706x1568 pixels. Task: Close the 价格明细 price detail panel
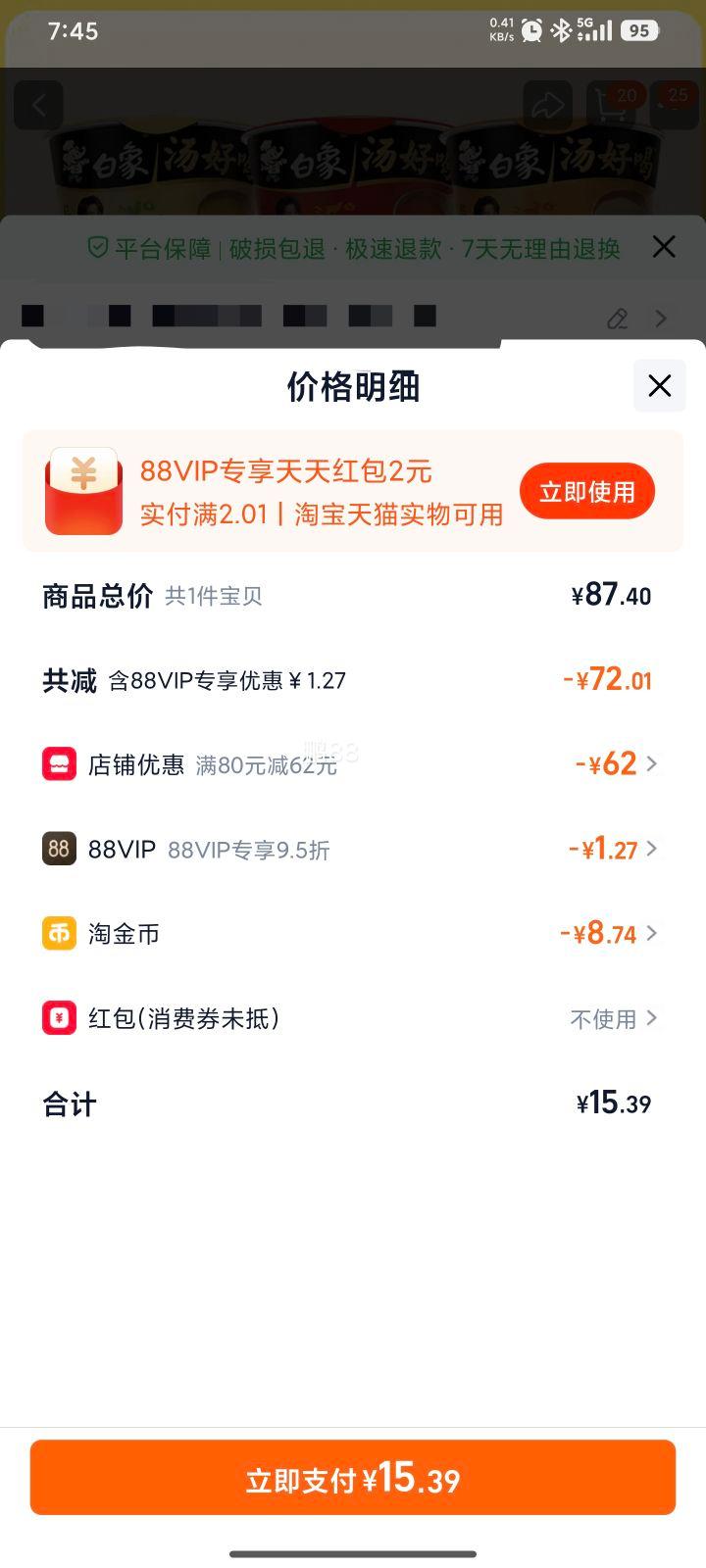659,386
